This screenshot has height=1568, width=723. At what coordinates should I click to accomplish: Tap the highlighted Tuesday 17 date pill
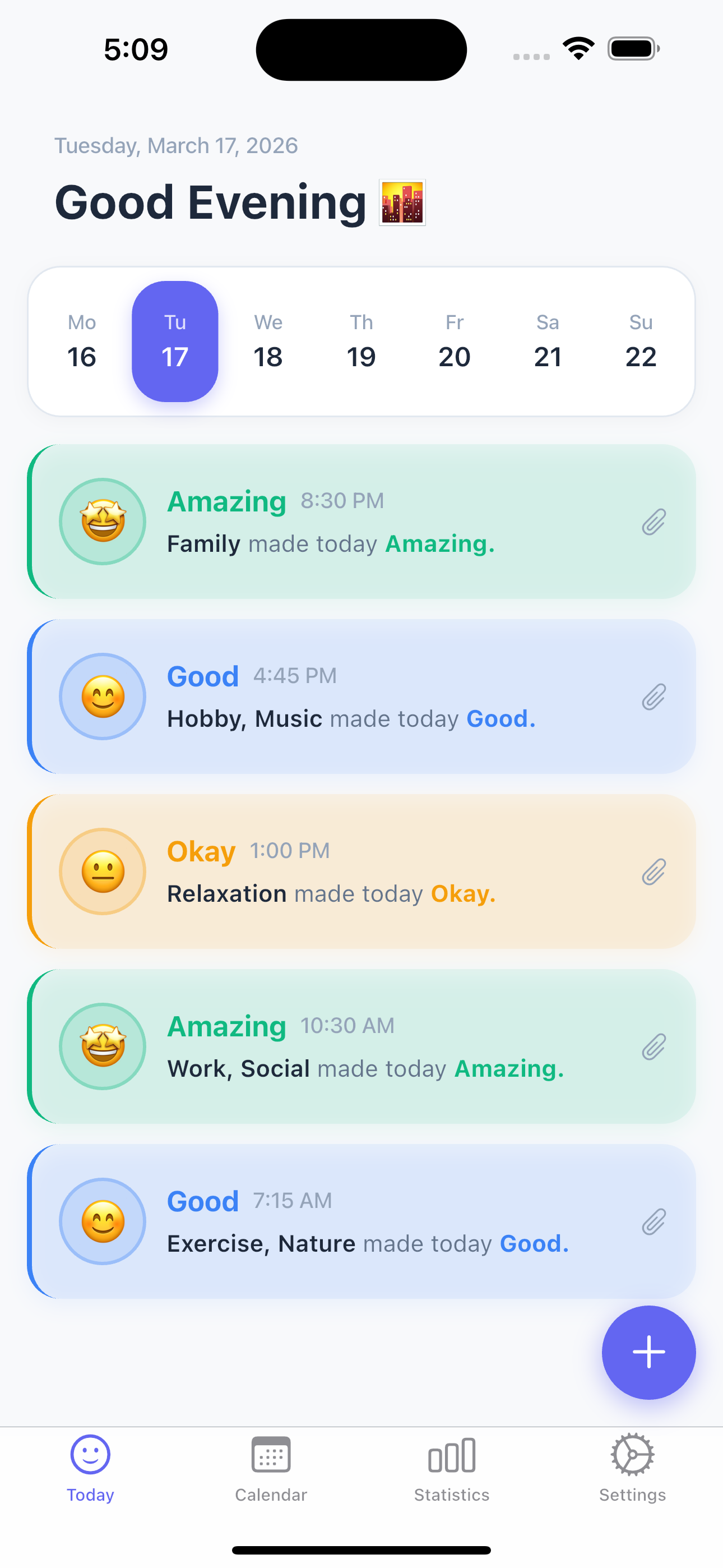175,342
